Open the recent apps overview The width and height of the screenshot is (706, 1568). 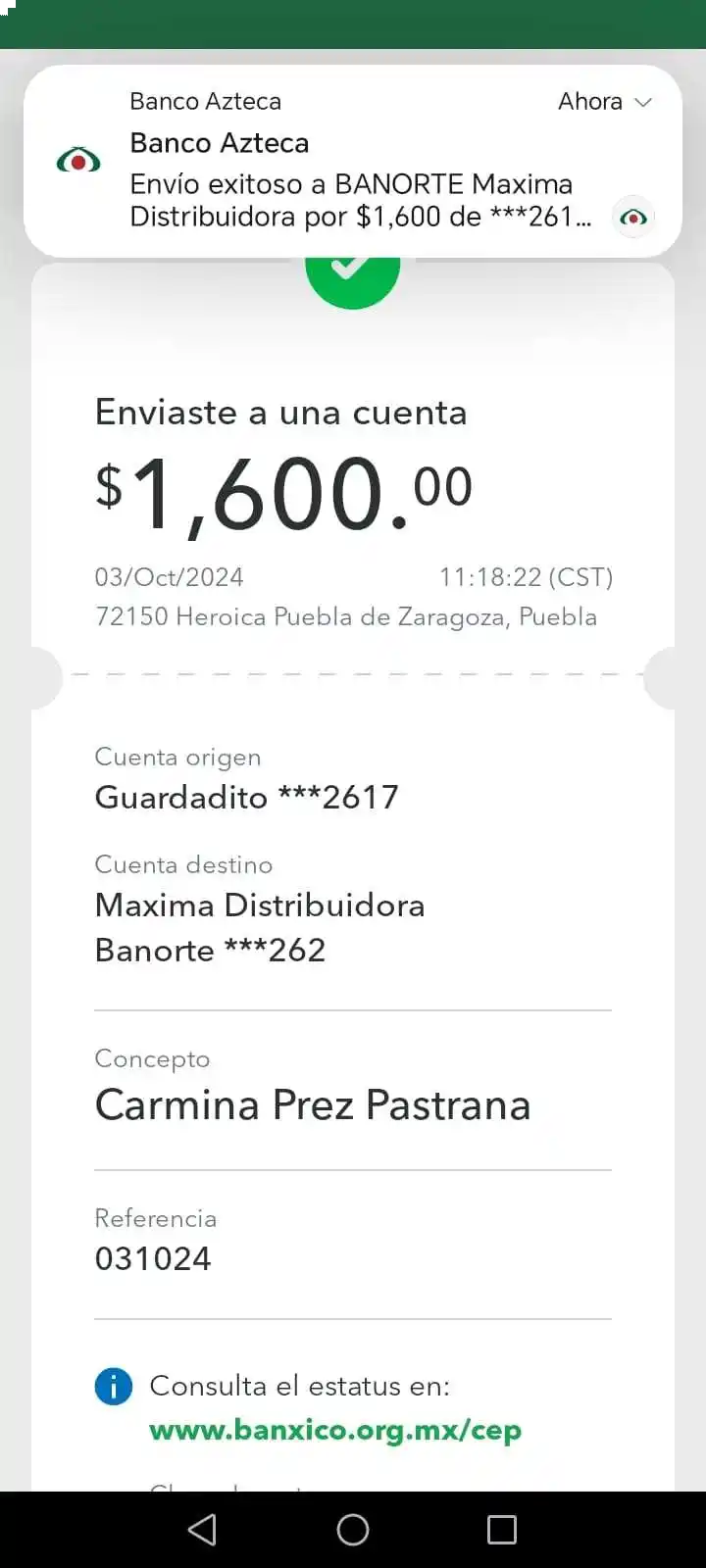click(x=501, y=1530)
